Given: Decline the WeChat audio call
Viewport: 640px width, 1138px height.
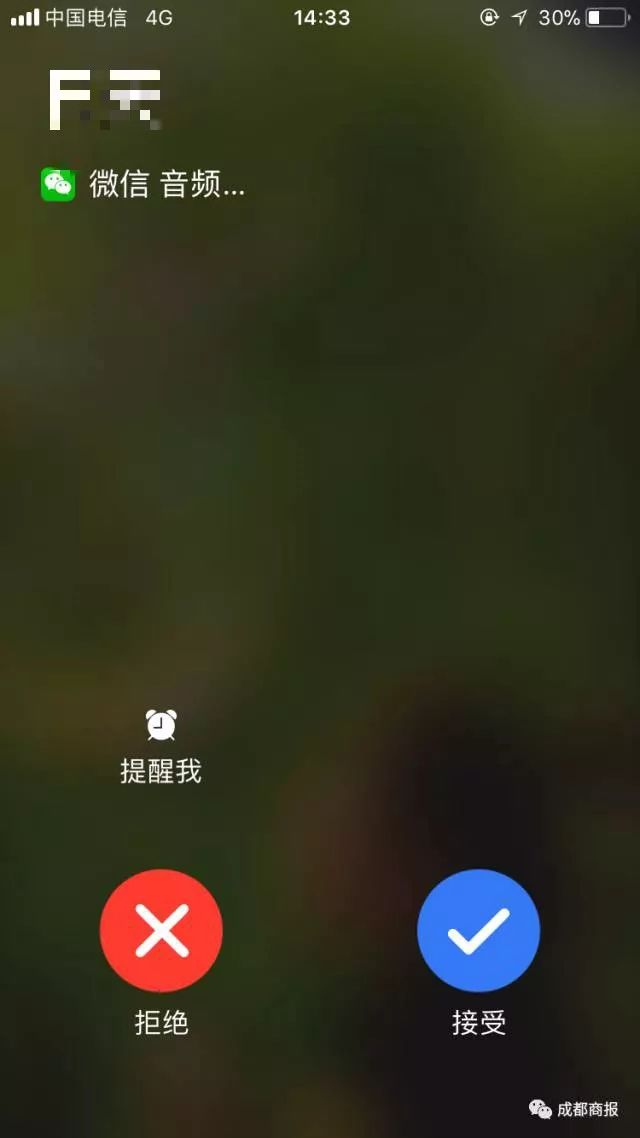Looking at the screenshot, I should point(161,931).
